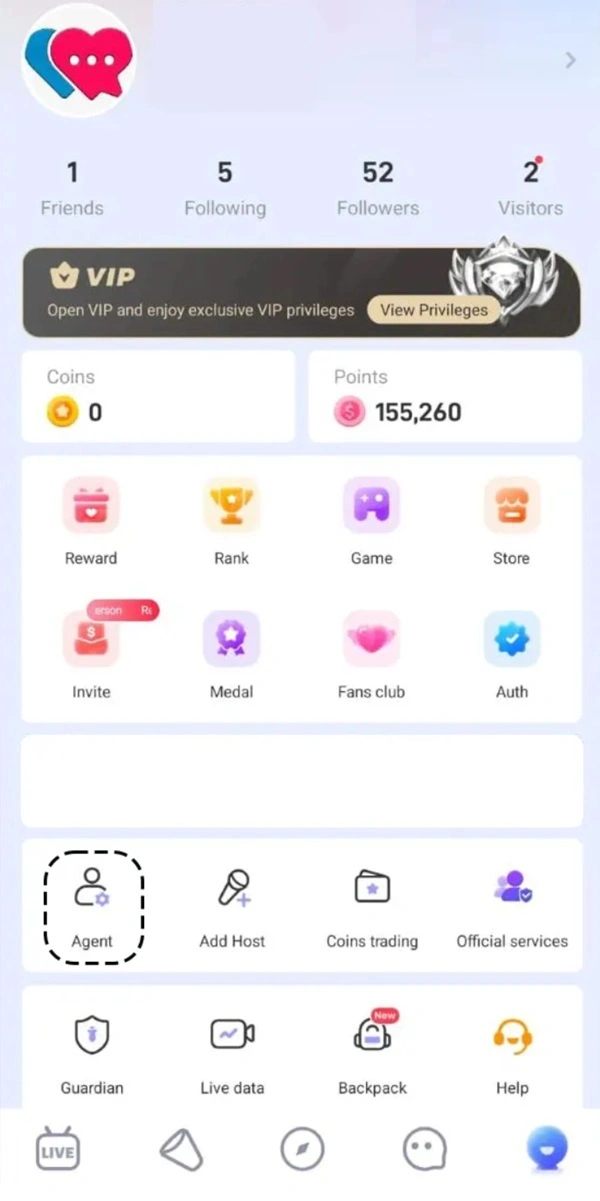Open the Rank leaderboard
This screenshot has height=1201, width=600.
click(x=231, y=521)
